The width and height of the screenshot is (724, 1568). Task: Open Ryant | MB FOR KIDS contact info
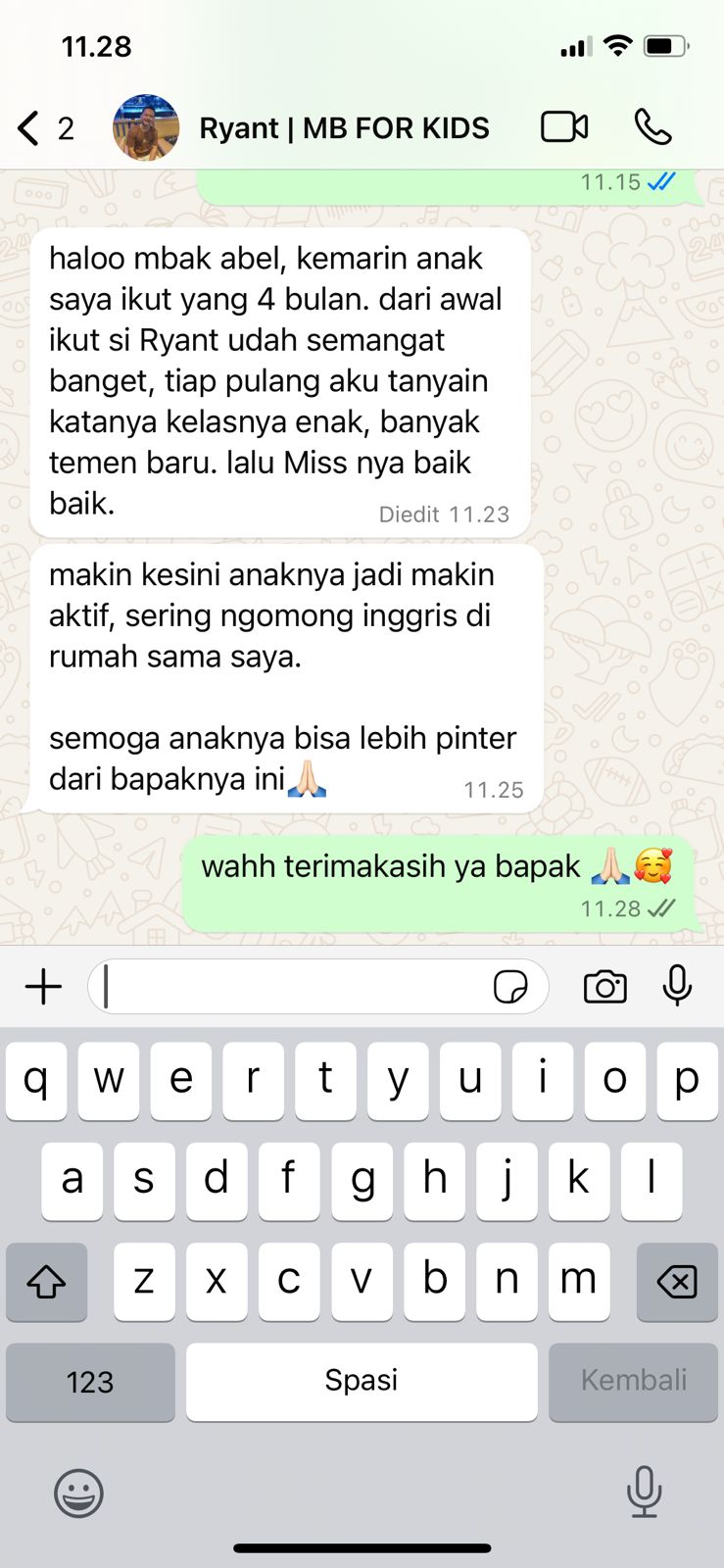[x=343, y=128]
